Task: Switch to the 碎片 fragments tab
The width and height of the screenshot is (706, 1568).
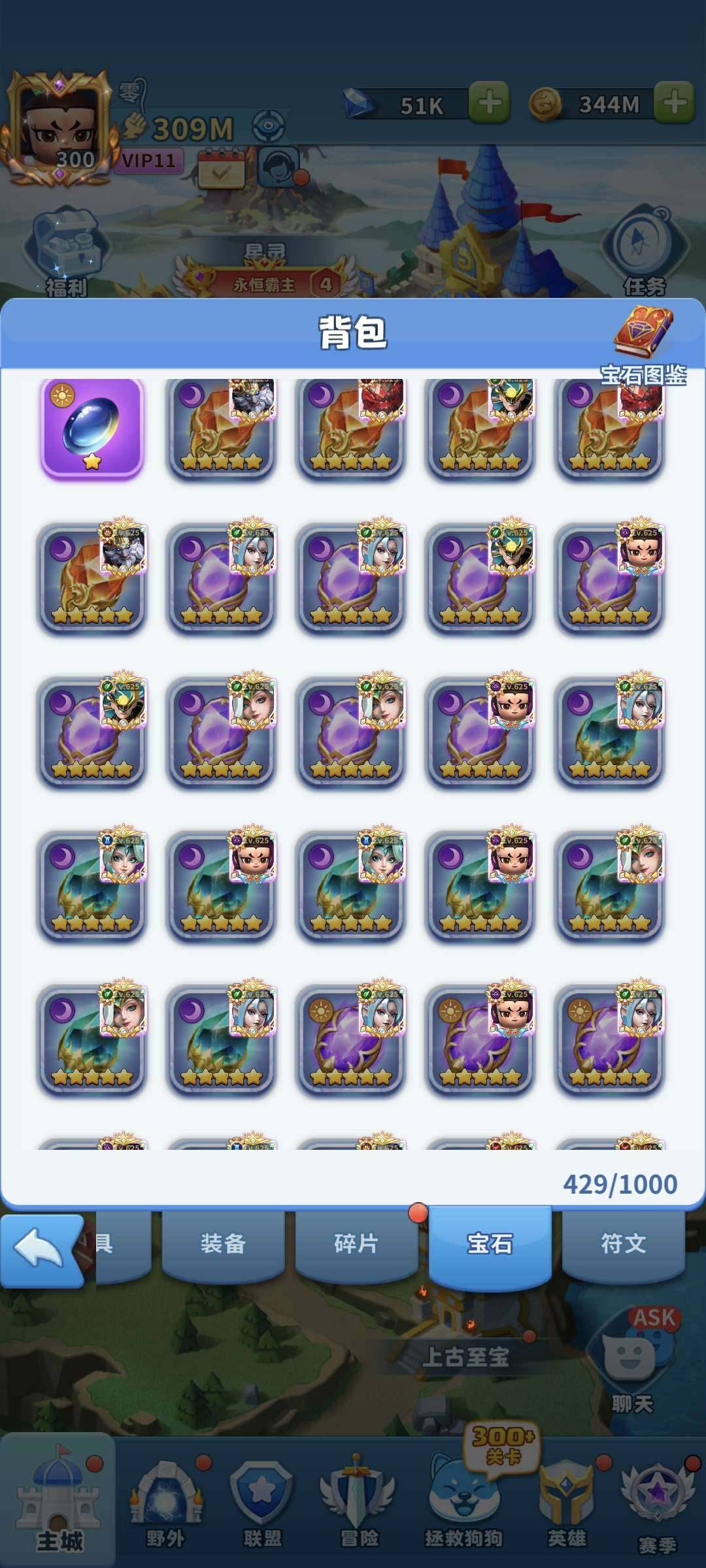Action: [x=356, y=1243]
